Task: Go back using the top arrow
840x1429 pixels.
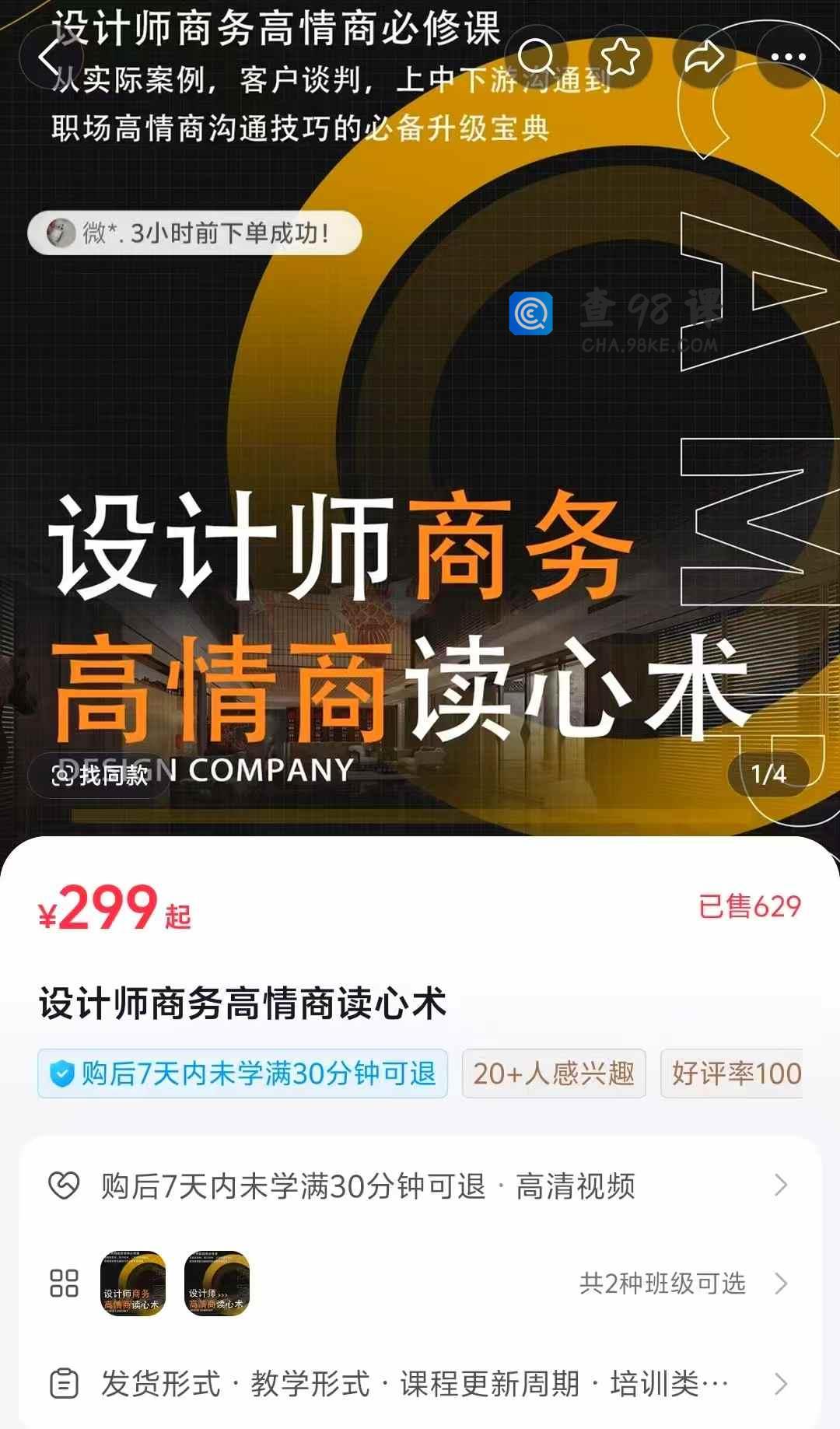Action: [50, 57]
